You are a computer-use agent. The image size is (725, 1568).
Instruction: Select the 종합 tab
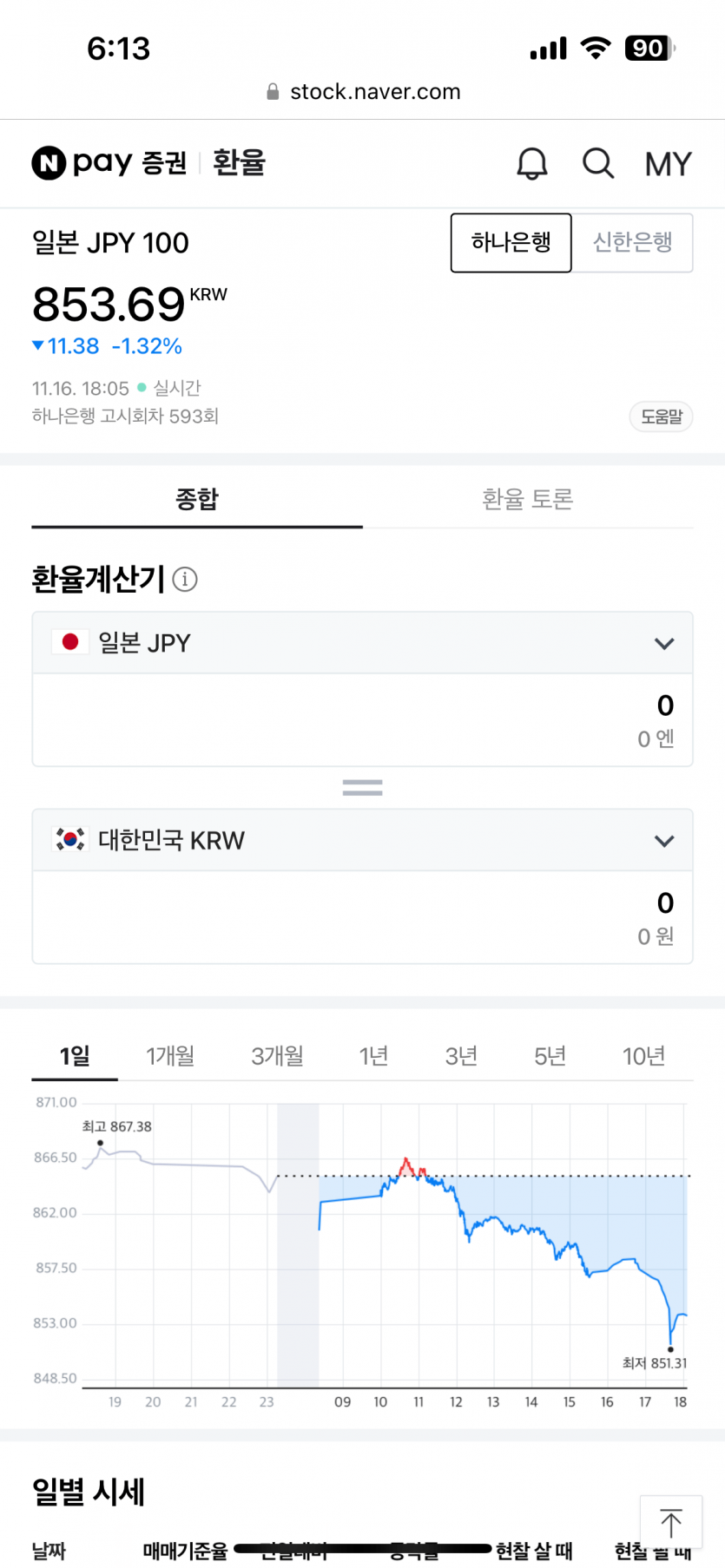point(197,499)
